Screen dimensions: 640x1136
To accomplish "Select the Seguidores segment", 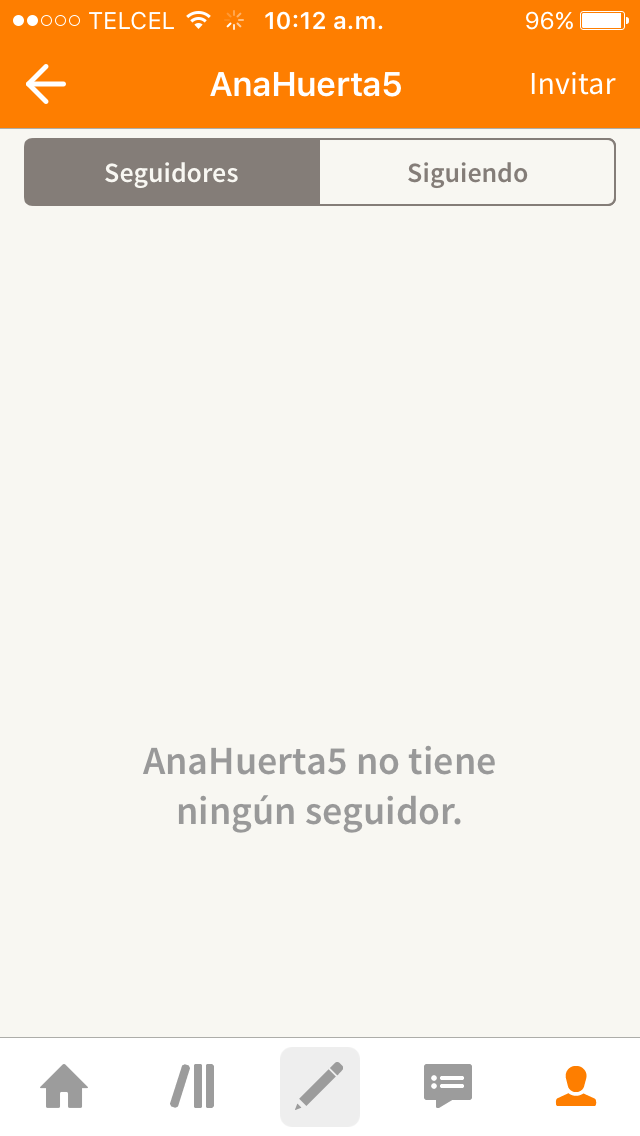I will (x=172, y=172).
